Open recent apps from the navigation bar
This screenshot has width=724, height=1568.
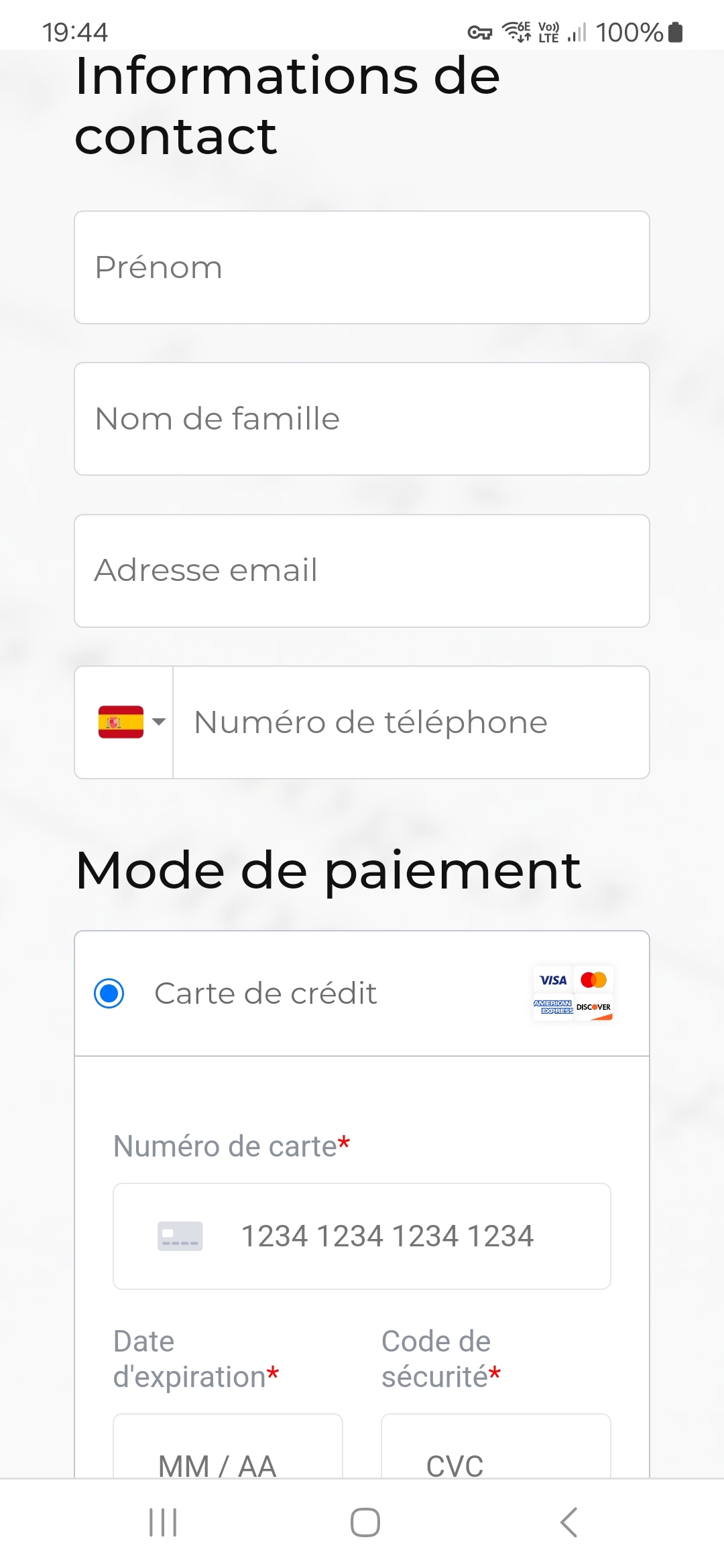point(163,1522)
